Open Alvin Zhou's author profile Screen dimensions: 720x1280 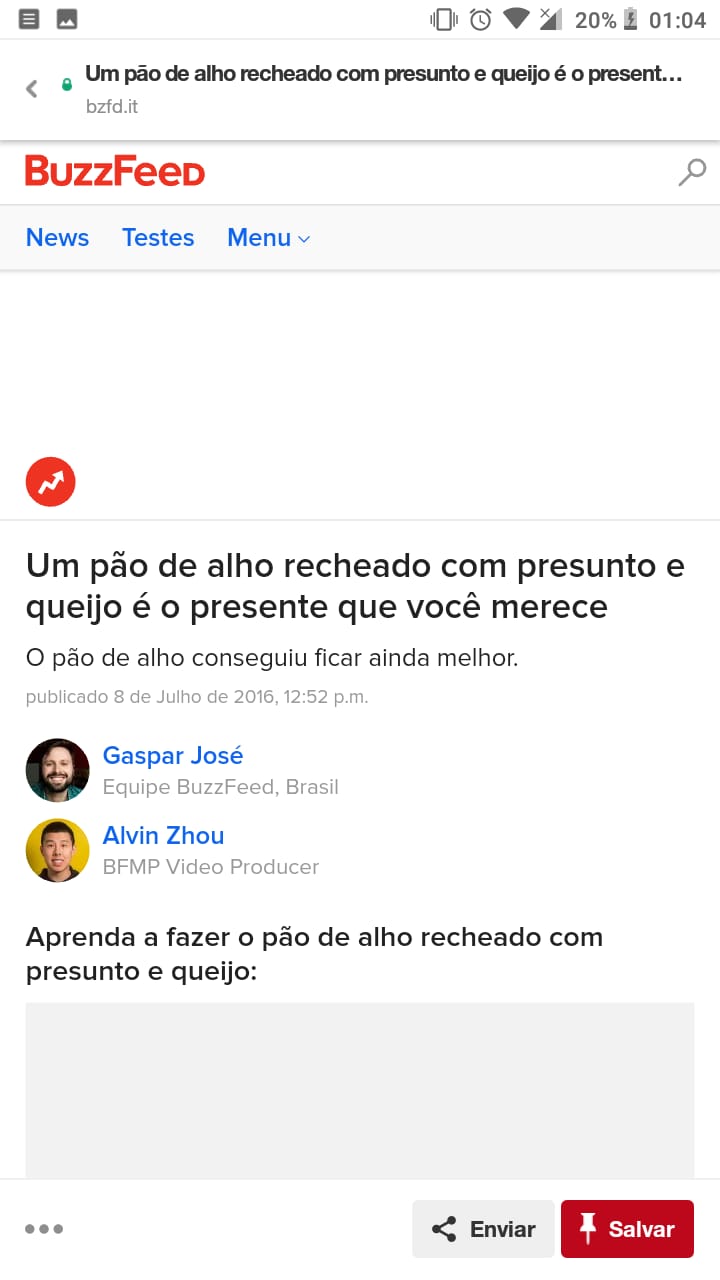(x=163, y=835)
